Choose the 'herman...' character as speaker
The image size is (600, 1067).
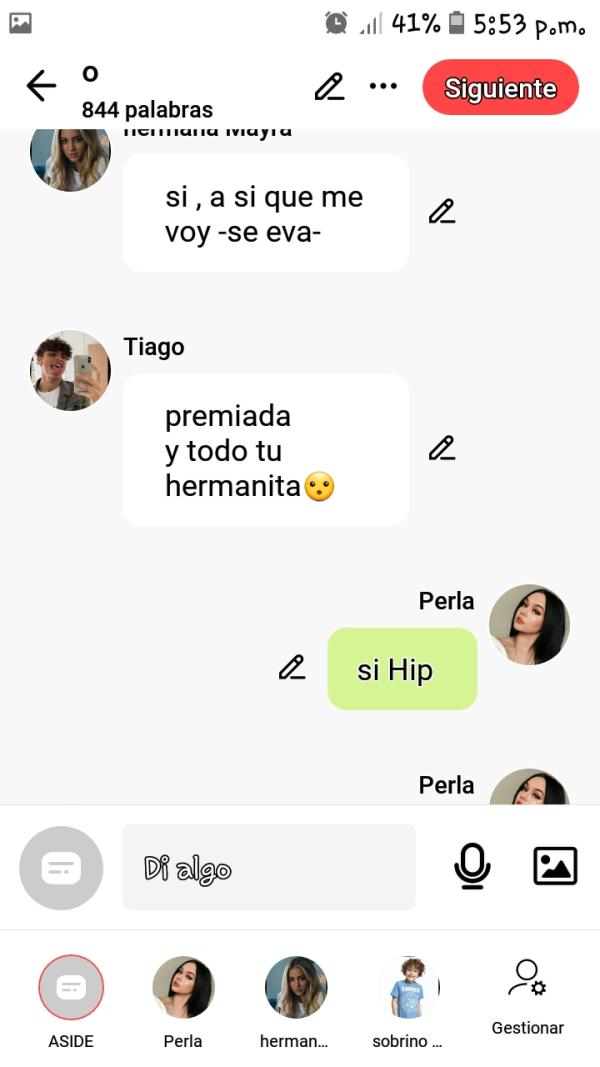[295, 988]
